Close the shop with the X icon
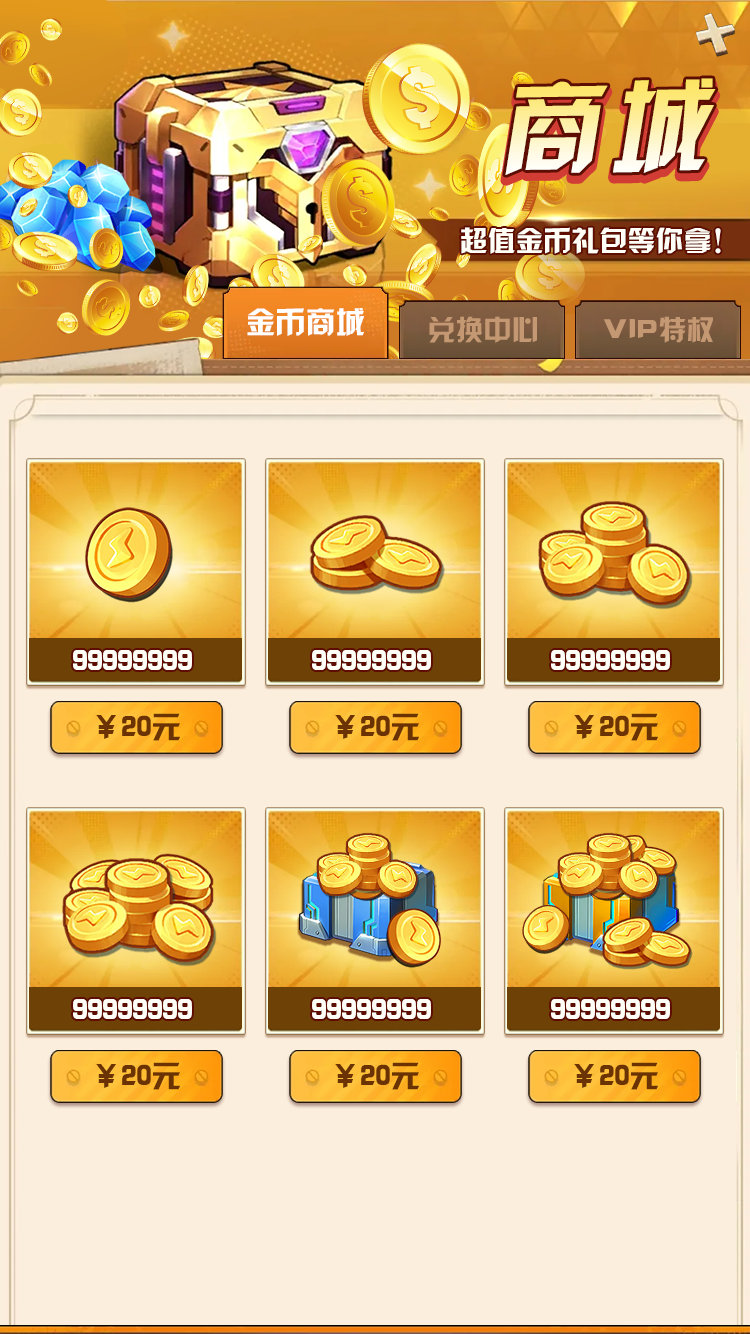 tap(715, 35)
